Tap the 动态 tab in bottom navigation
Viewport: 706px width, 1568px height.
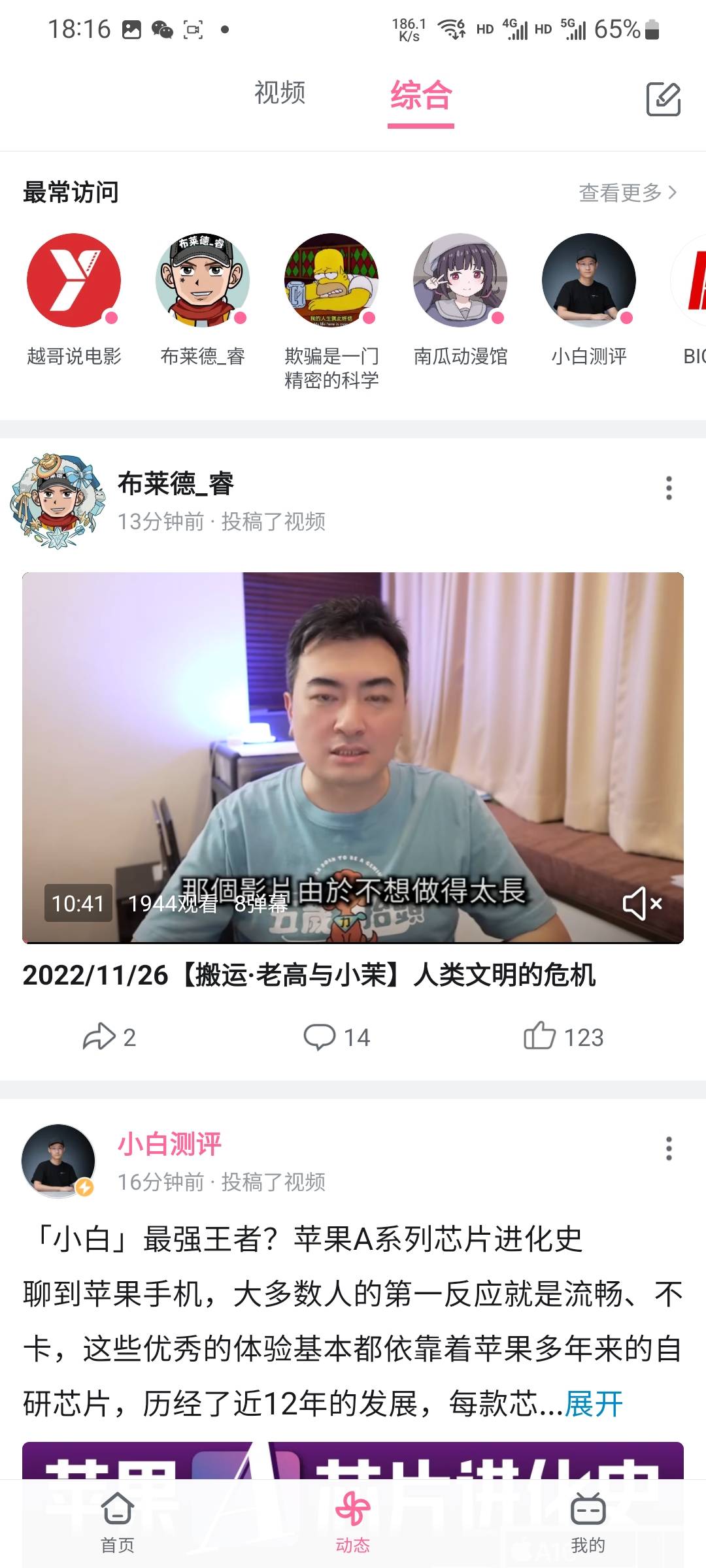point(353,1522)
